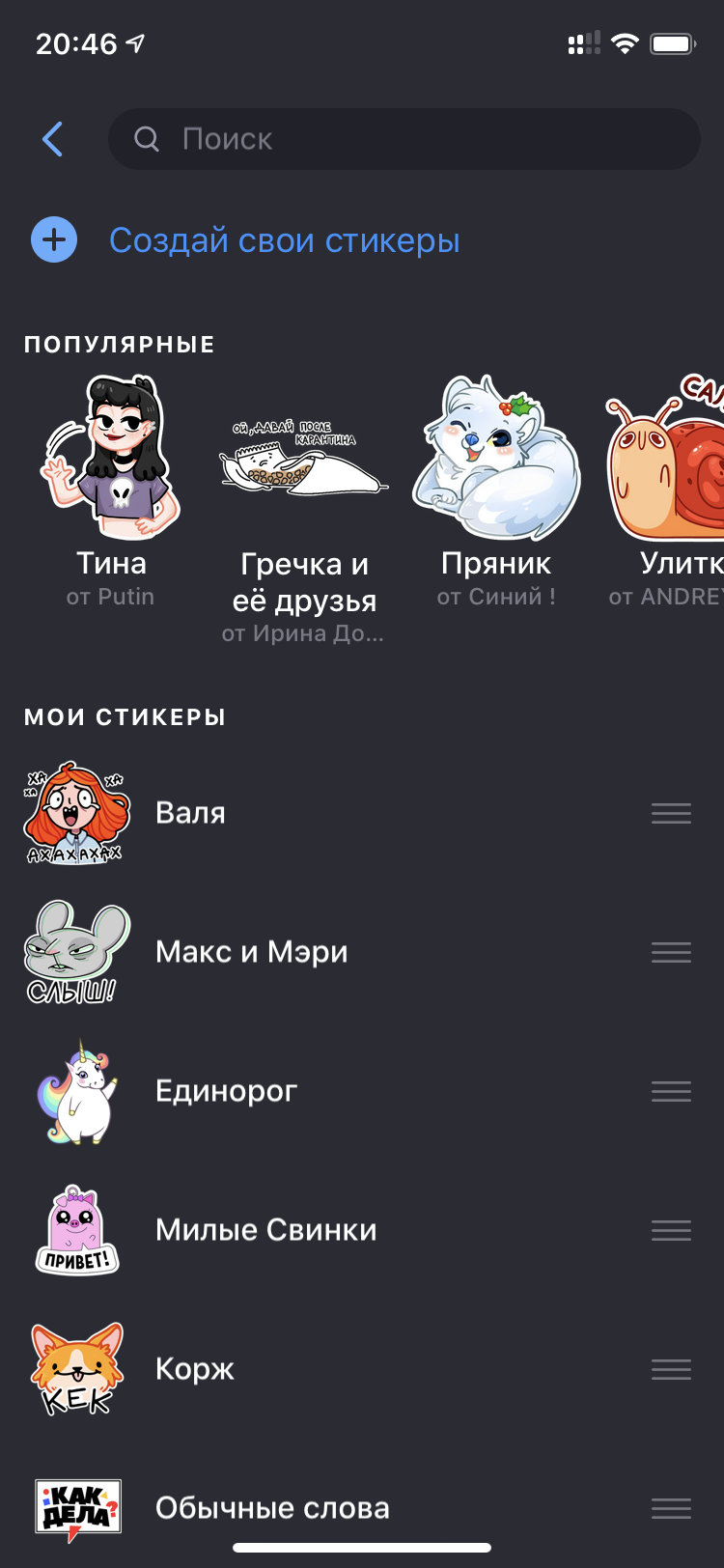Tap the reorder handle next to Корж
724x1568 pixels.
click(671, 1370)
